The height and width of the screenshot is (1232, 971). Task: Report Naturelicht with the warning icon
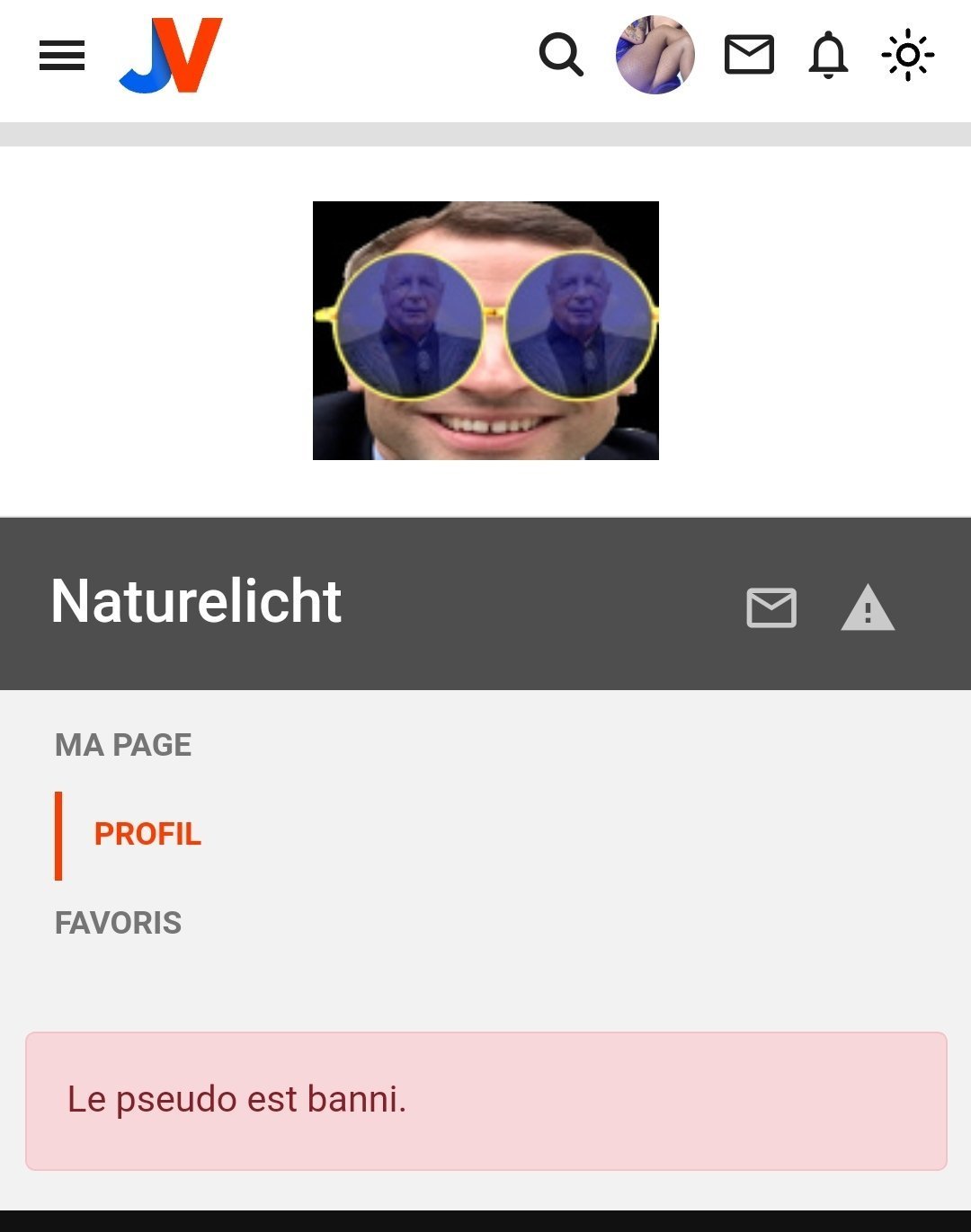coord(868,608)
